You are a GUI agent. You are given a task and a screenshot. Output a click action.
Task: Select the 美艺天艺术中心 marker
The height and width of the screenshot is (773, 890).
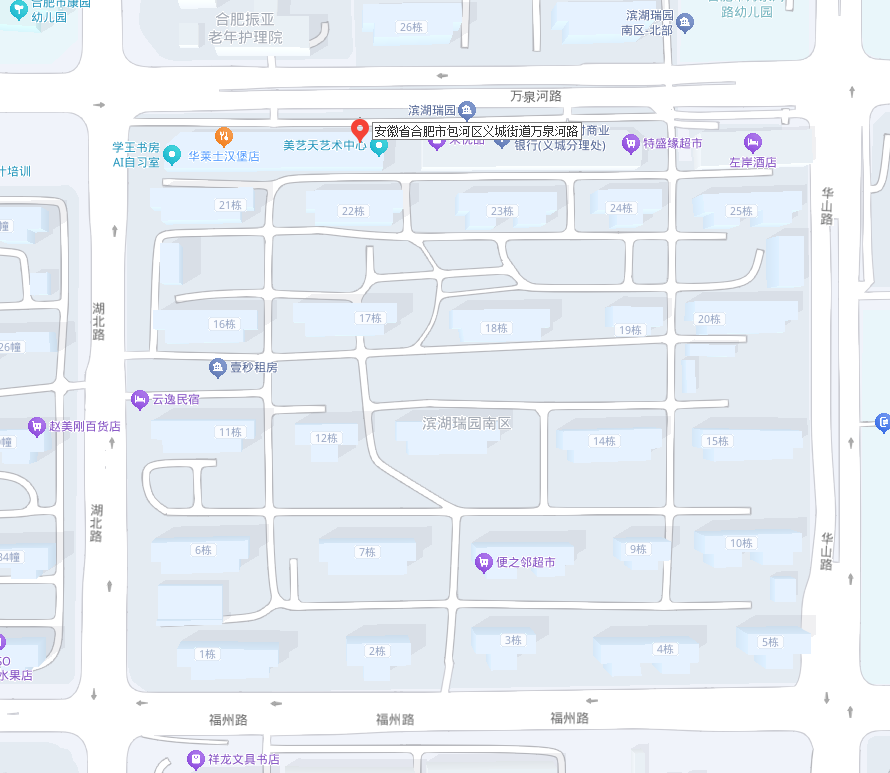[x=379, y=147]
